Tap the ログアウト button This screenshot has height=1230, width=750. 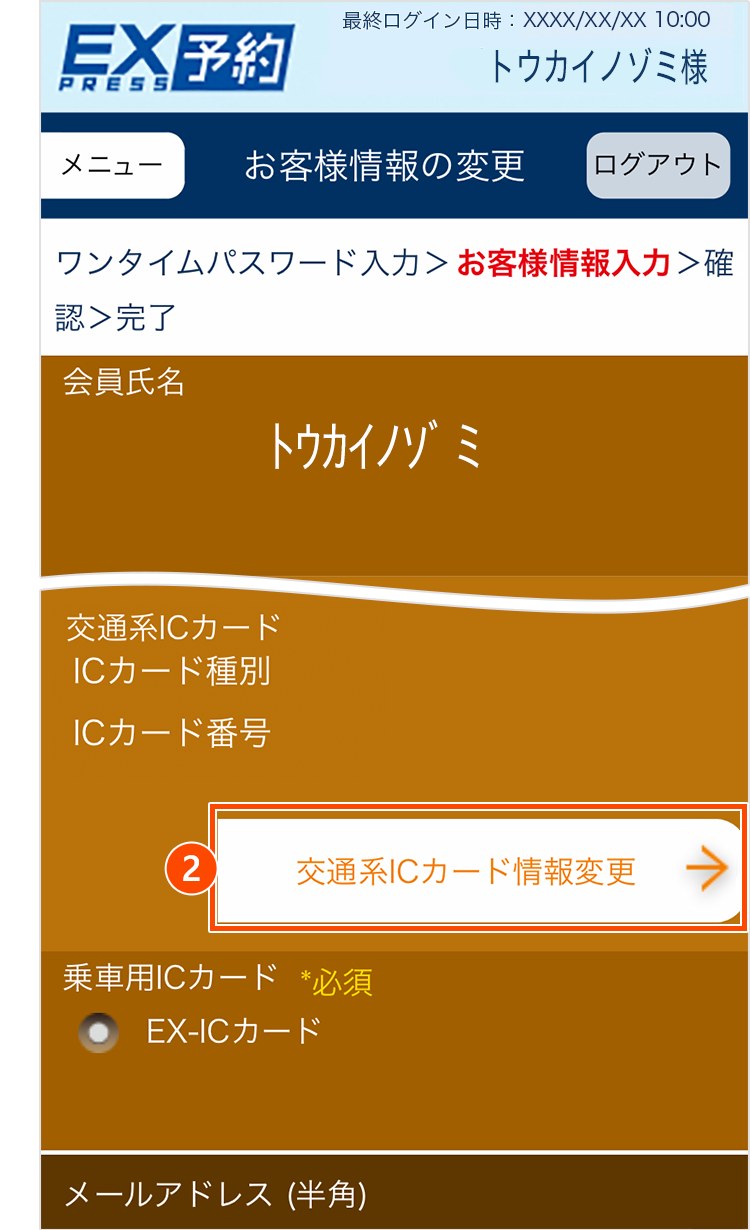click(x=657, y=165)
